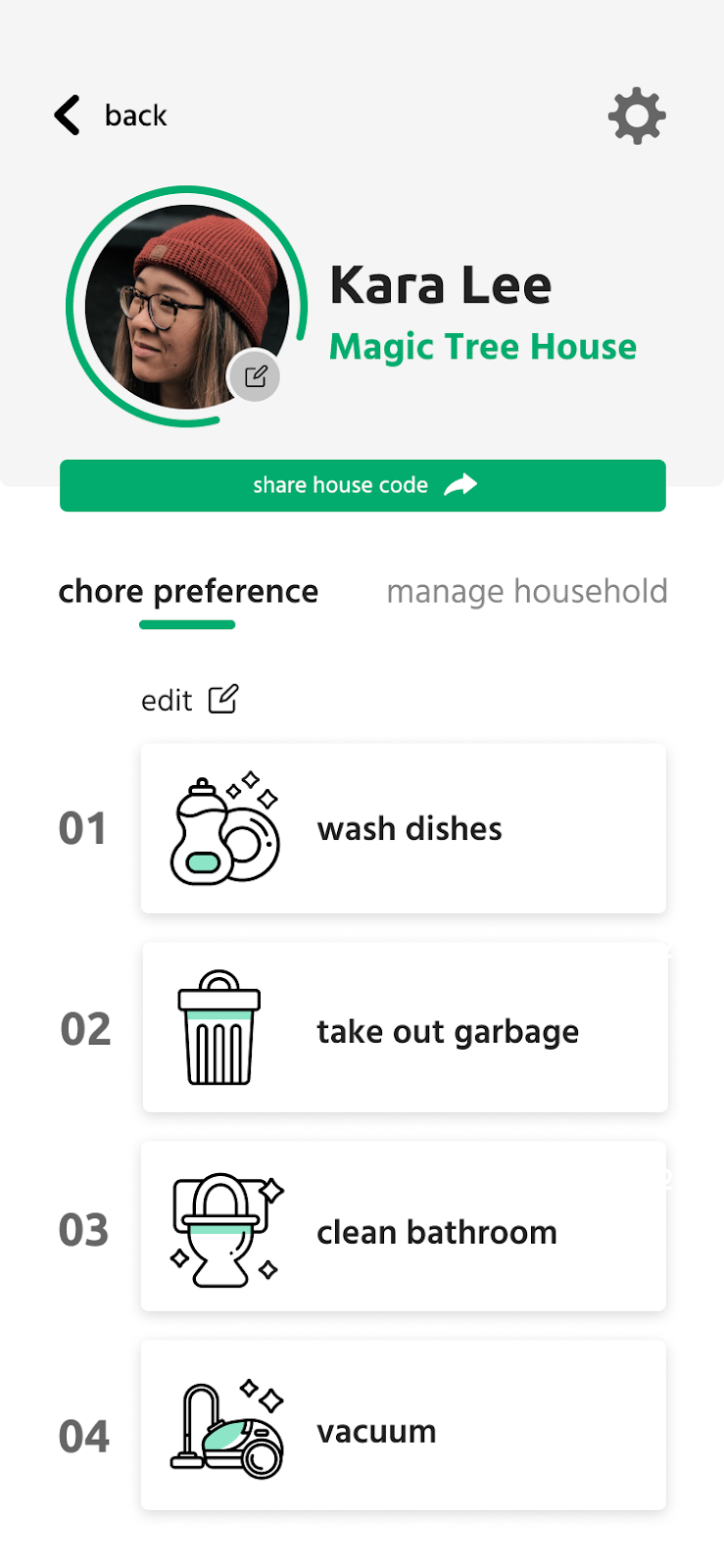724x1568 pixels.
Task: Open the wash dishes chore card
Action: coord(403,829)
